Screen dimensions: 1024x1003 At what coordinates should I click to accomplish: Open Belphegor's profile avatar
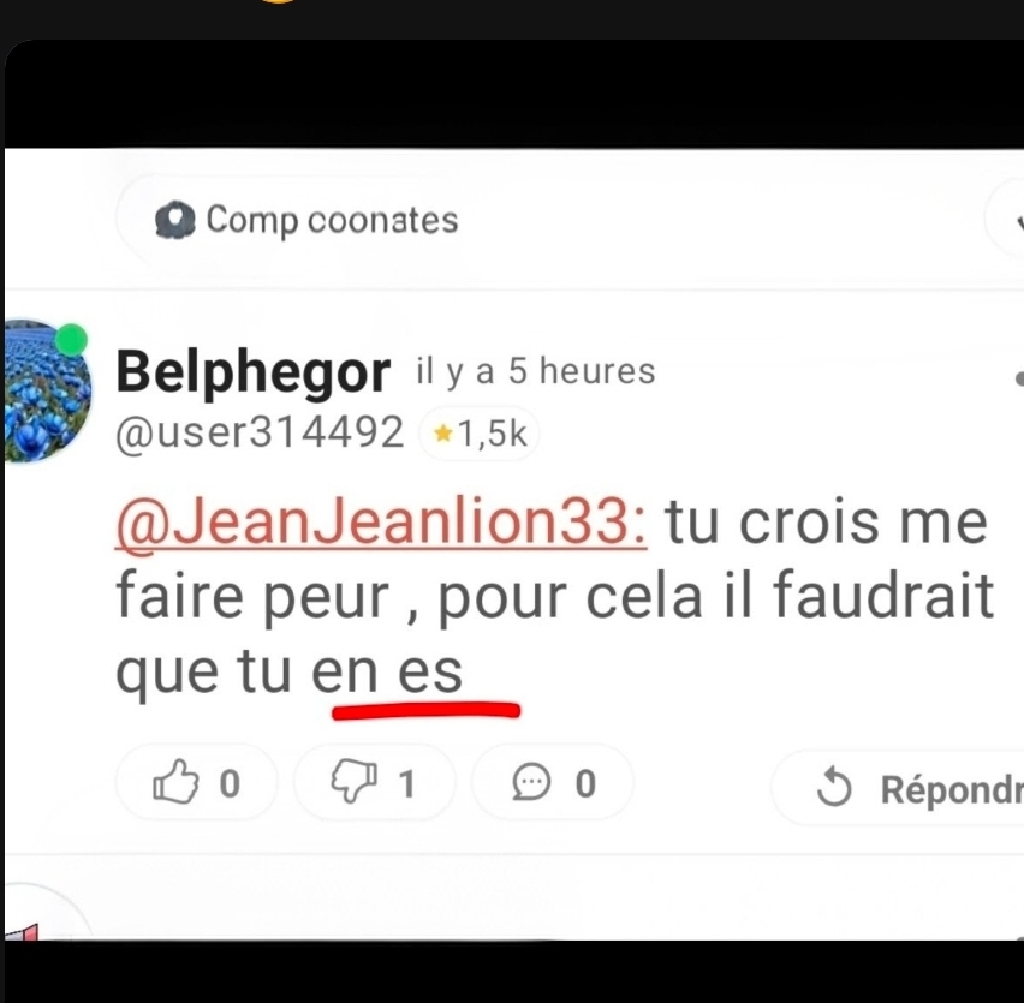(x=46, y=392)
